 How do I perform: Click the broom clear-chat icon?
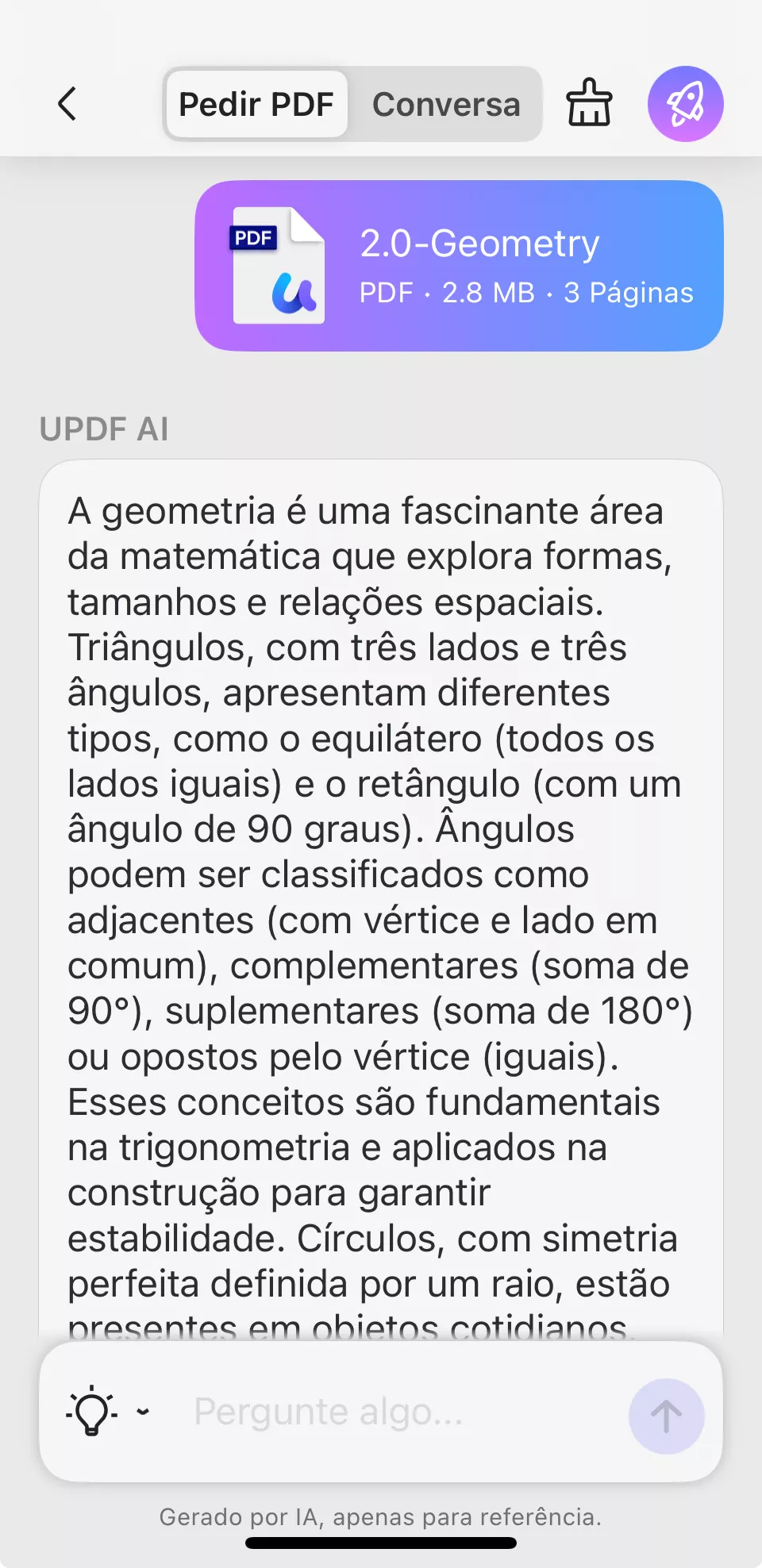(588, 103)
